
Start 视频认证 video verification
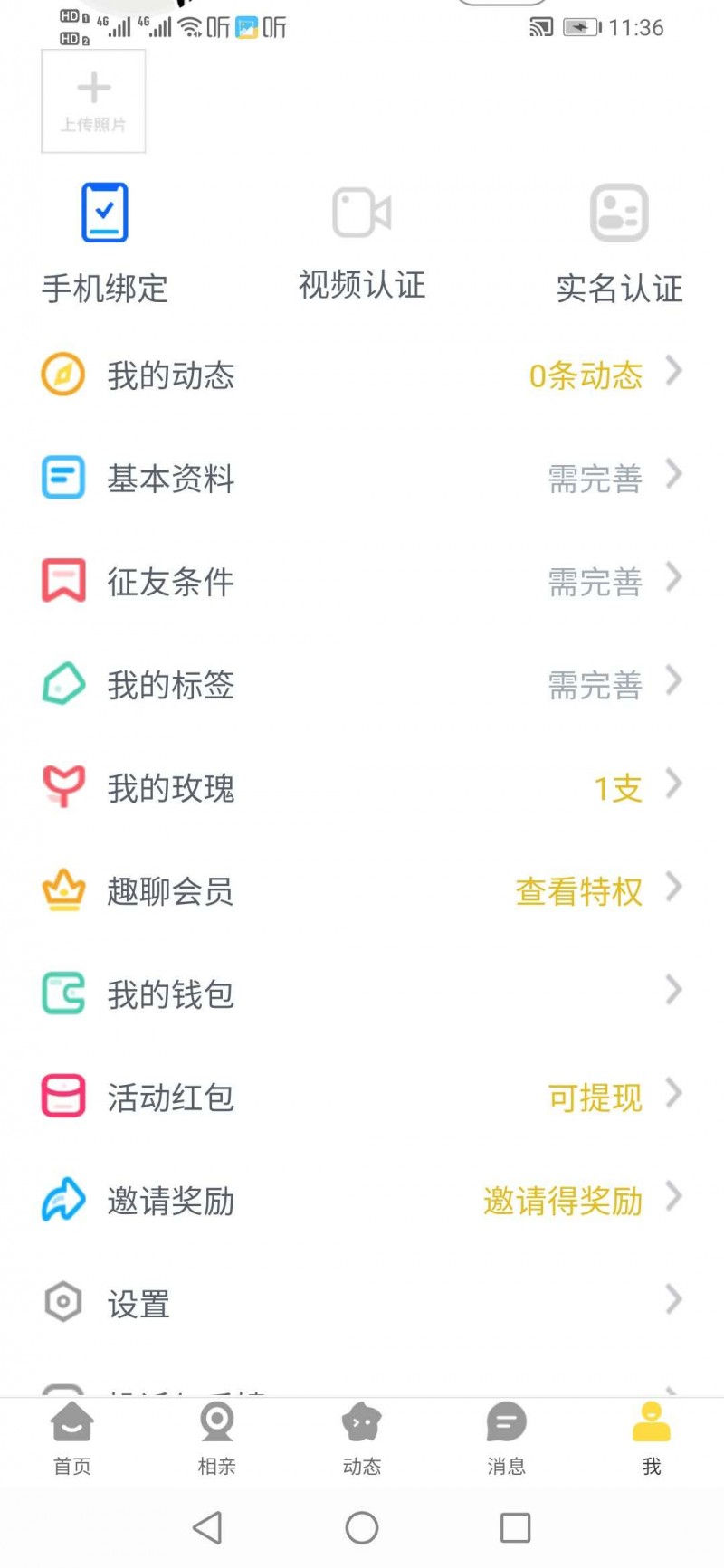click(x=362, y=242)
